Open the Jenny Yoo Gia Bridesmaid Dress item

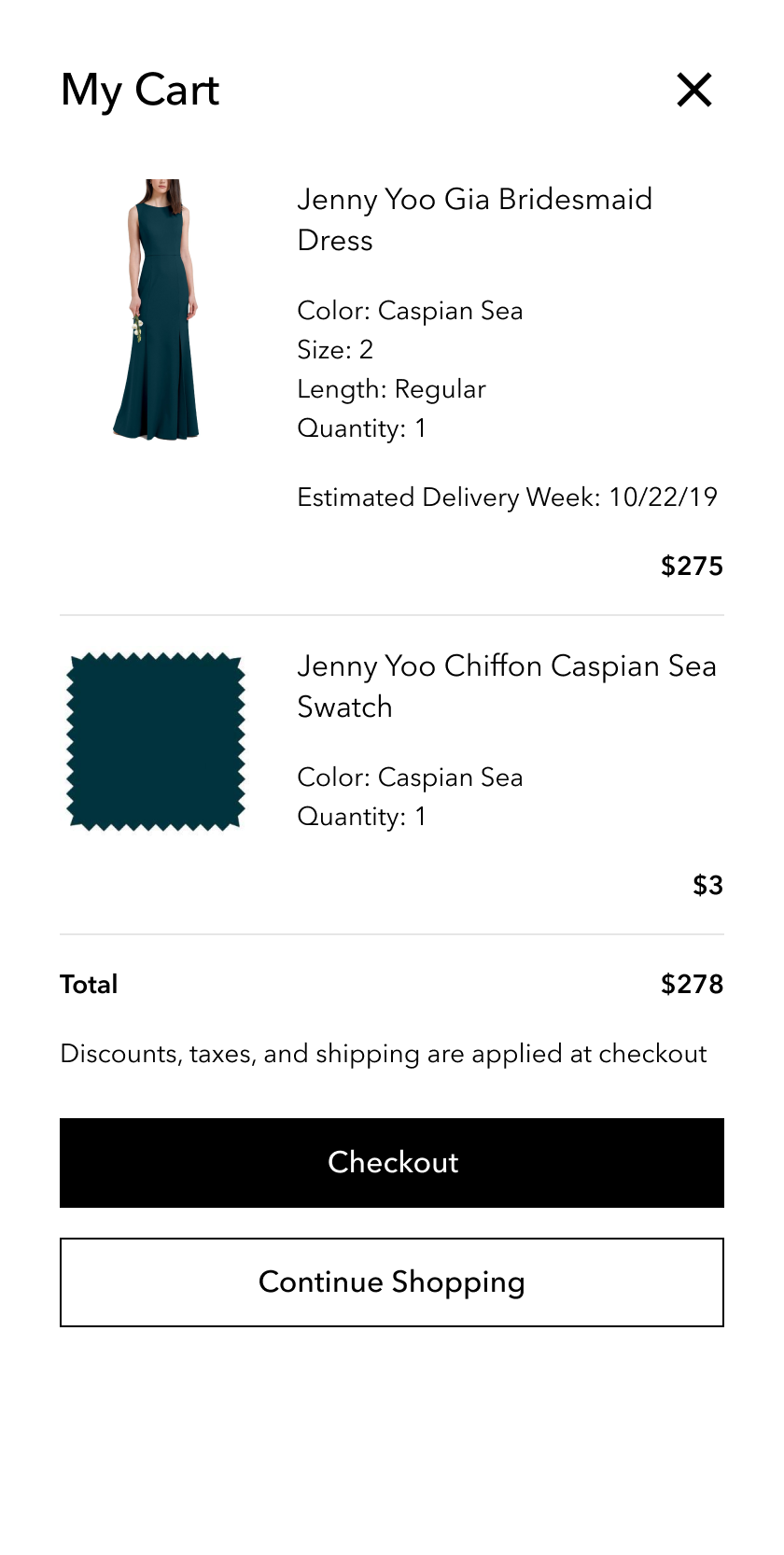click(x=474, y=219)
